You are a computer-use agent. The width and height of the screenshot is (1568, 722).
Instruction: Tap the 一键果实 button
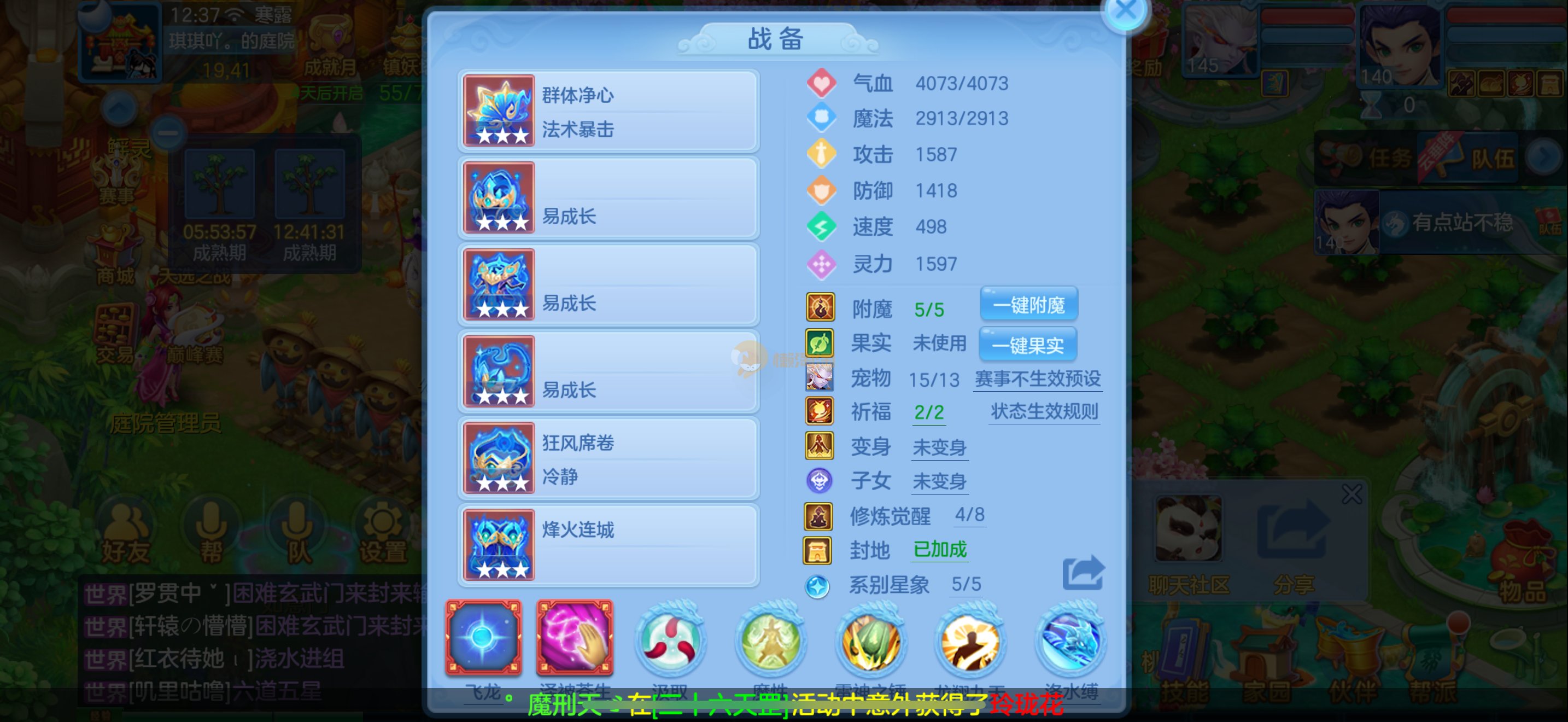[1027, 345]
